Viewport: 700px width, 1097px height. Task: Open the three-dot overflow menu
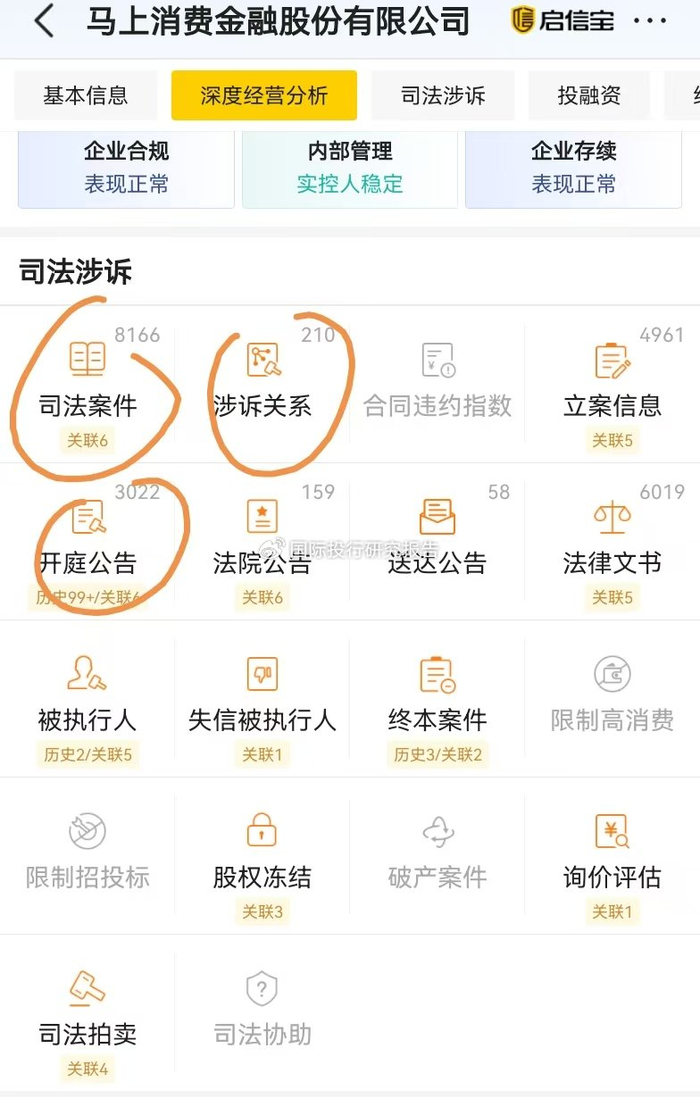click(650, 21)
